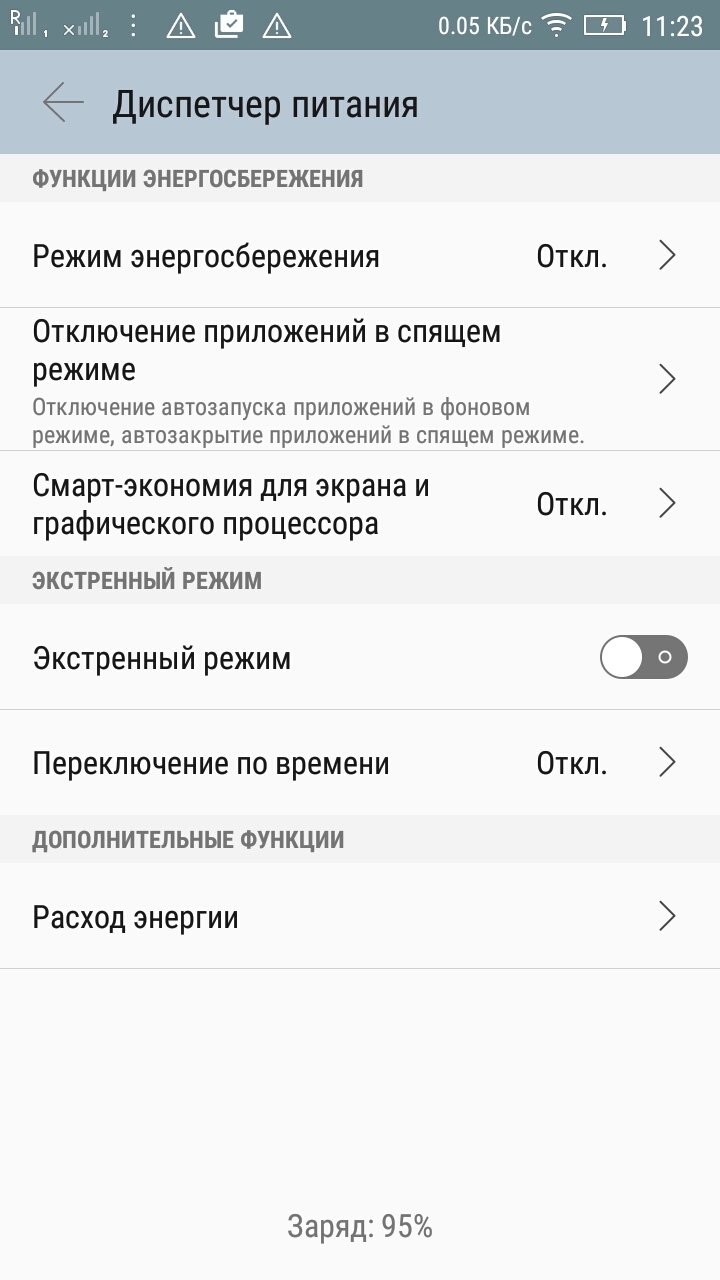Open Смарт-экономия для экрана и графического процессора

tap(360, 504)
